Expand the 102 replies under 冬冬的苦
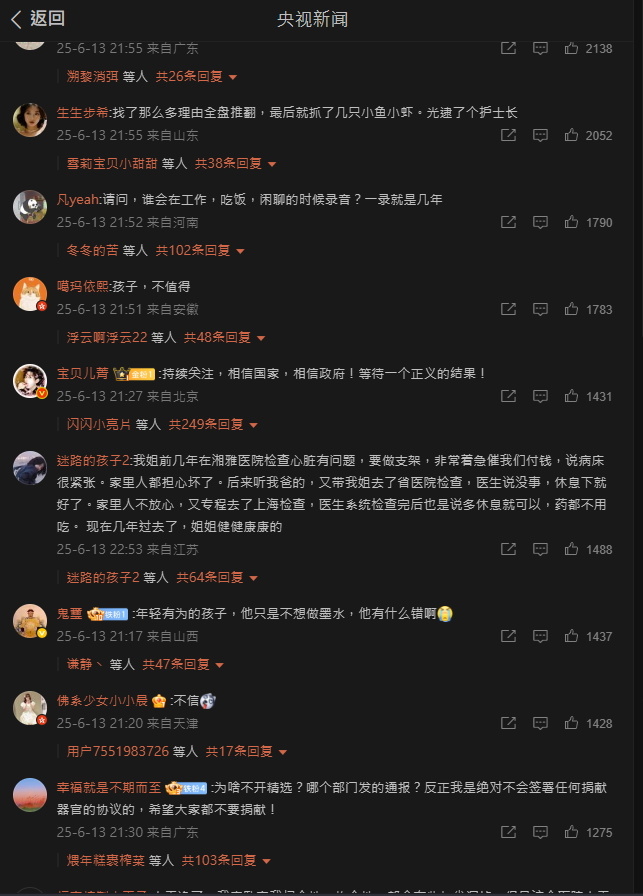 click(203, 250)
